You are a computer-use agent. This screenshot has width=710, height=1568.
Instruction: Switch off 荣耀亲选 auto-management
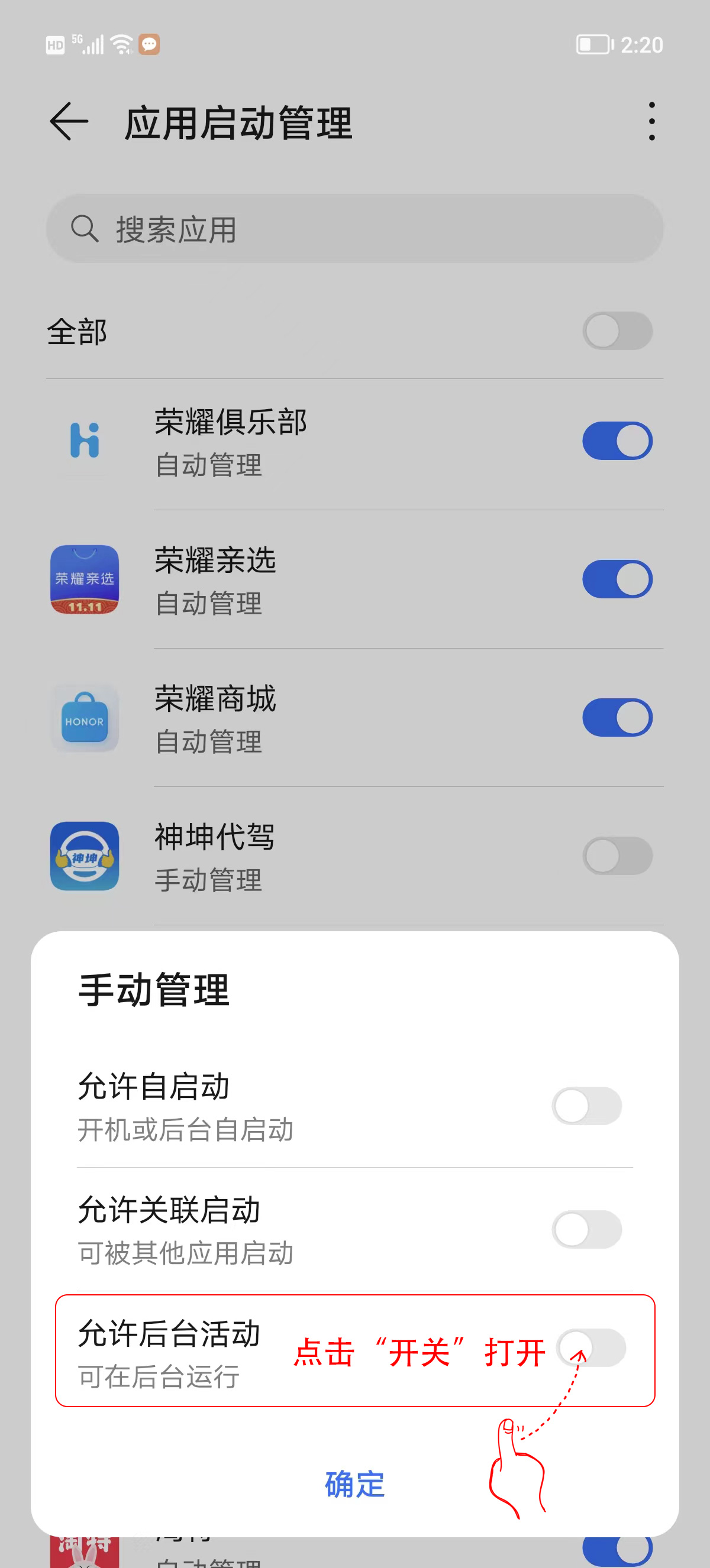(x=617, y=579)
